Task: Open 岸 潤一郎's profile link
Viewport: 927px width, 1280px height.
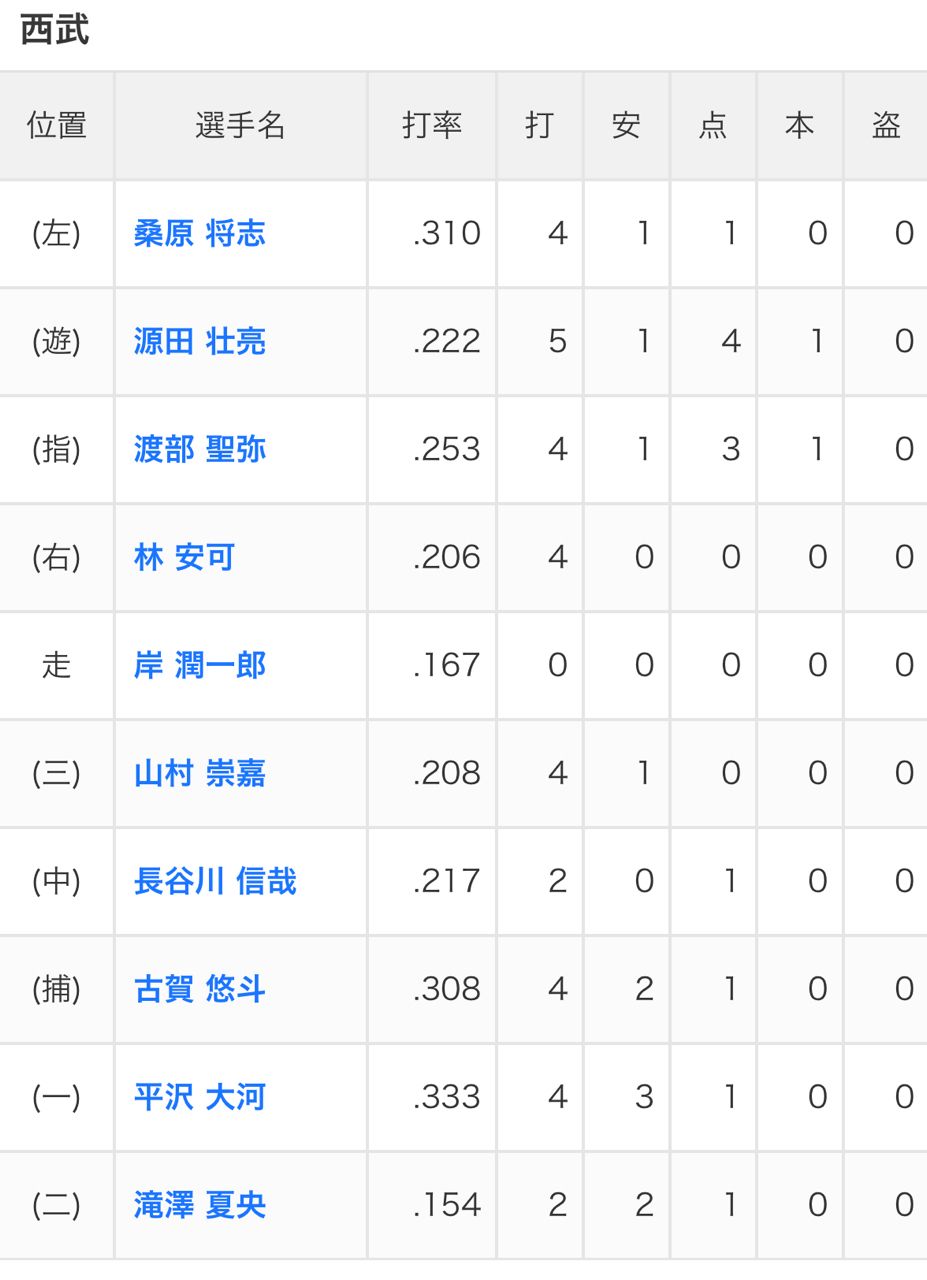Action: [199, 666]
